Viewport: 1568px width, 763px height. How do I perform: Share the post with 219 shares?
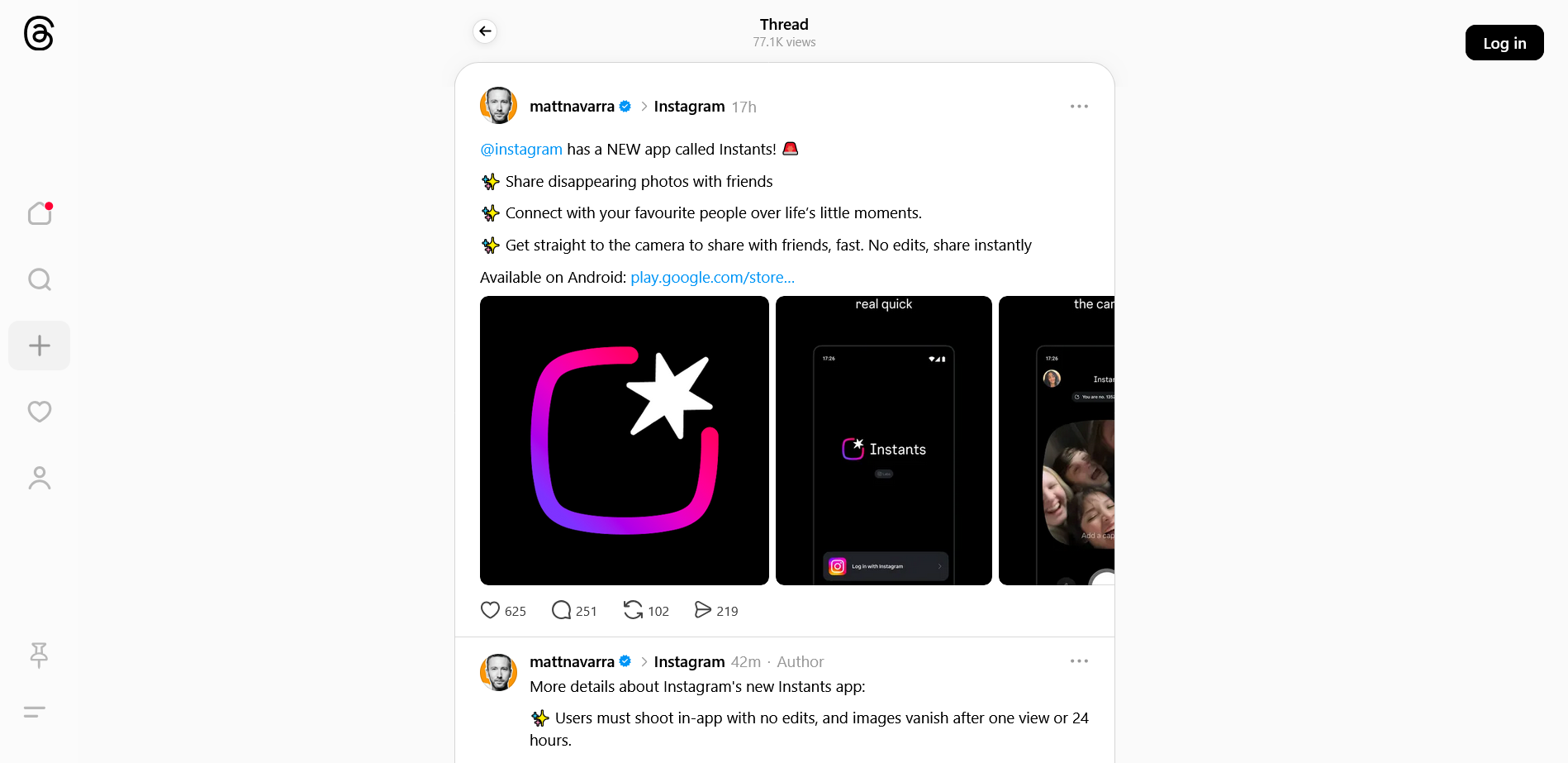click(x=702, y=610)
